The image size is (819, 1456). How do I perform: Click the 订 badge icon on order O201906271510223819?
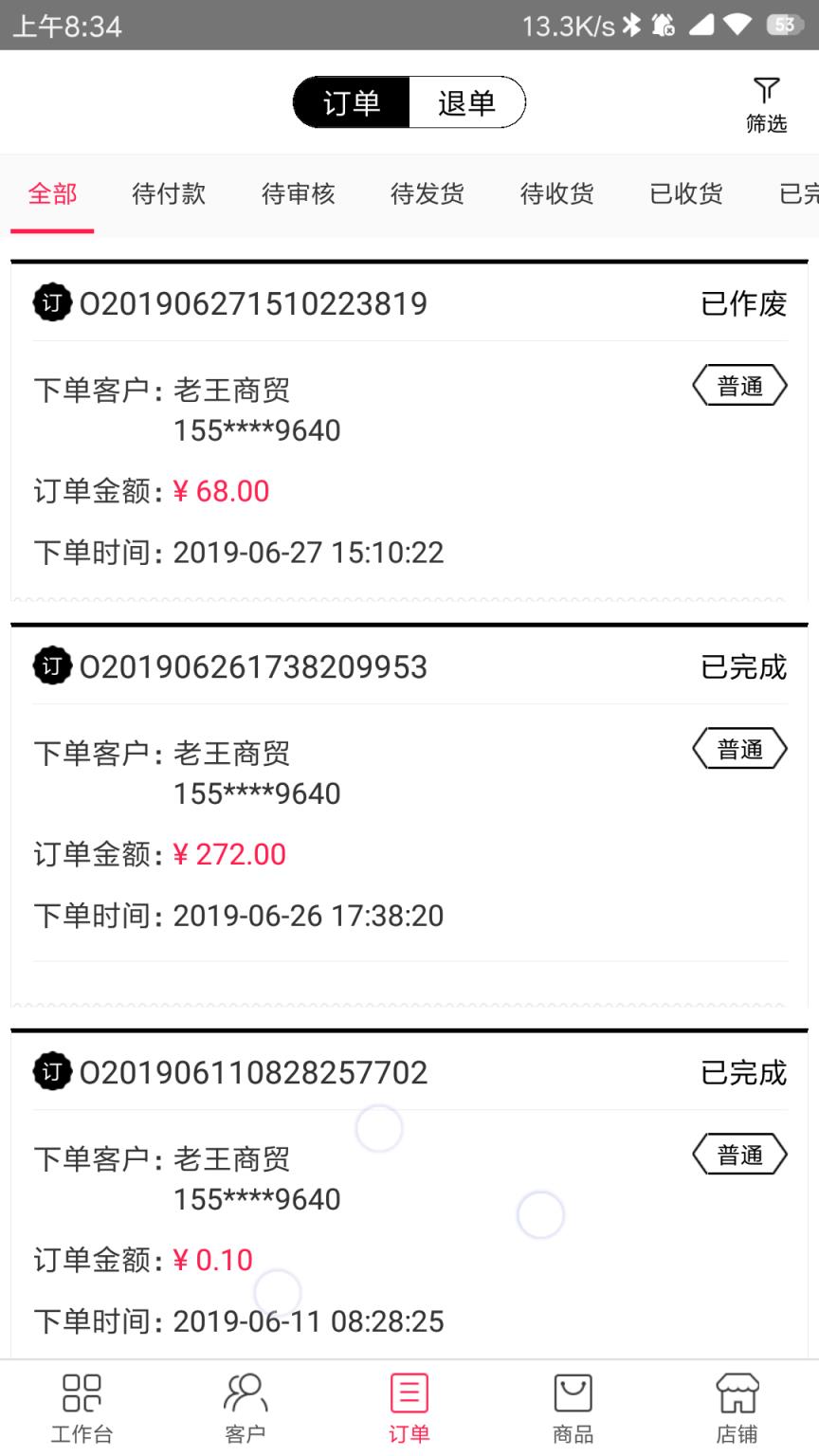pos(52,303)
